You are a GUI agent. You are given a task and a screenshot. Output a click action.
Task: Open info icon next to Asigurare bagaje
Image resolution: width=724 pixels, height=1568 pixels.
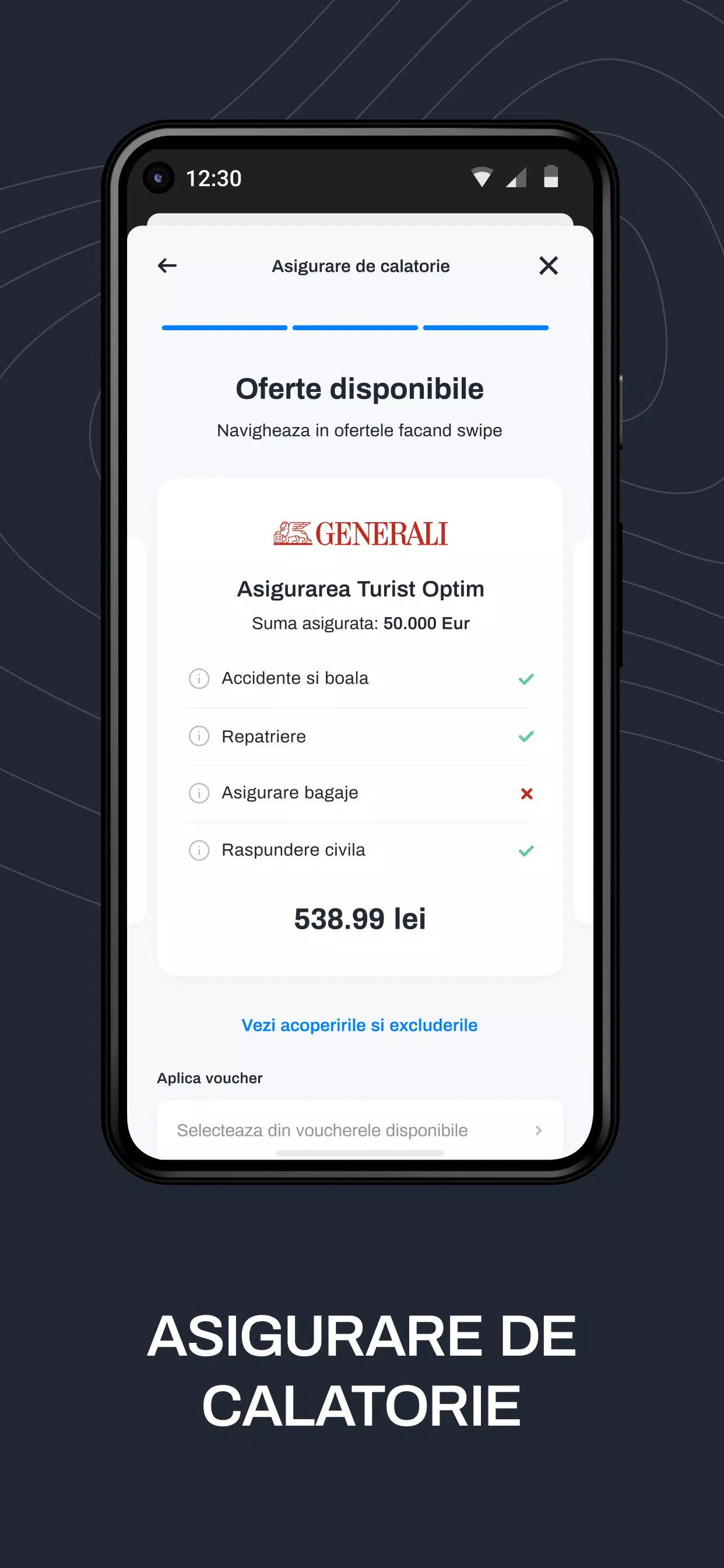tap(198, 793)
